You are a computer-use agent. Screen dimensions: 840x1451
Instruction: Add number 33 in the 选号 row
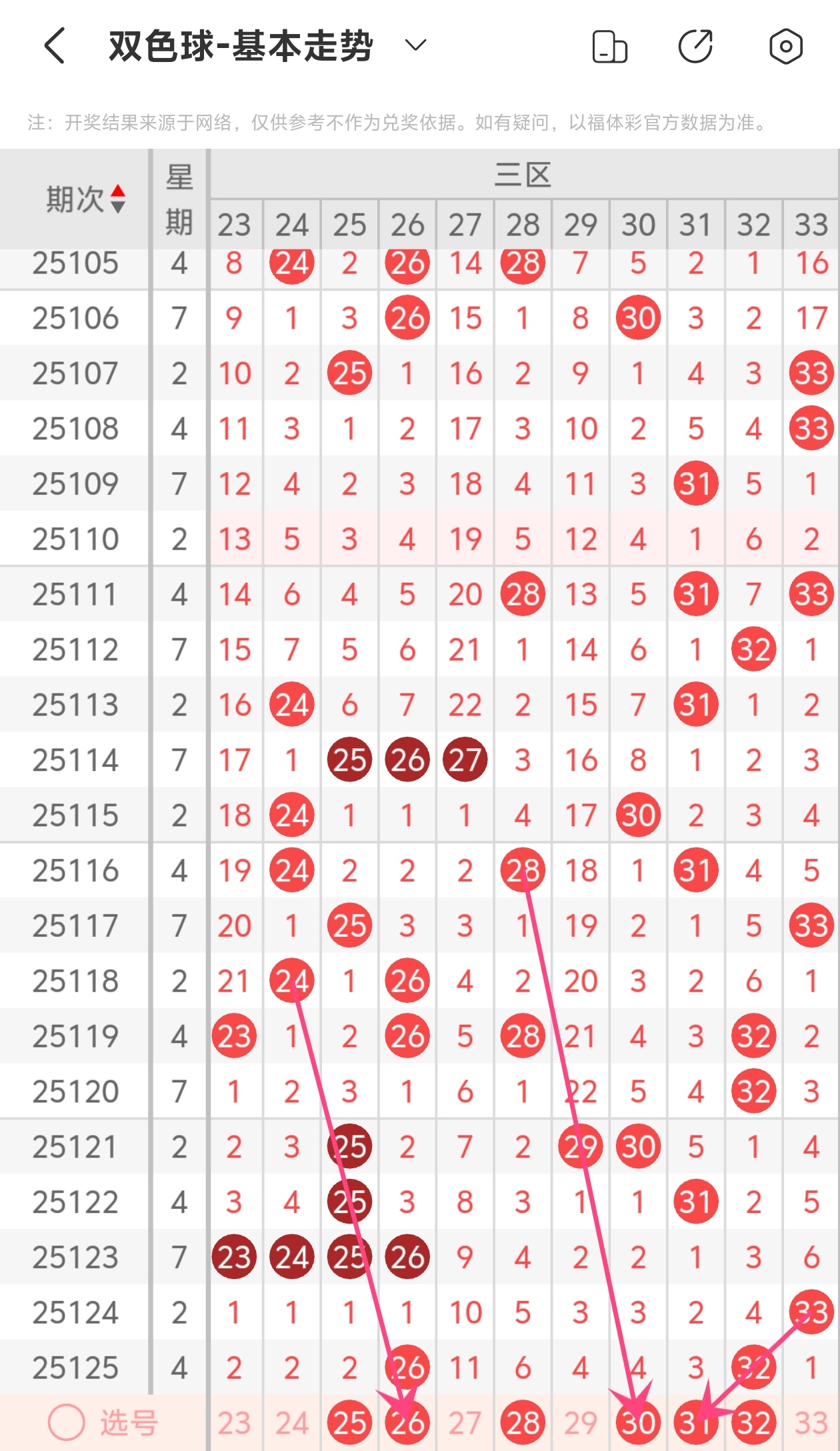811,1423
